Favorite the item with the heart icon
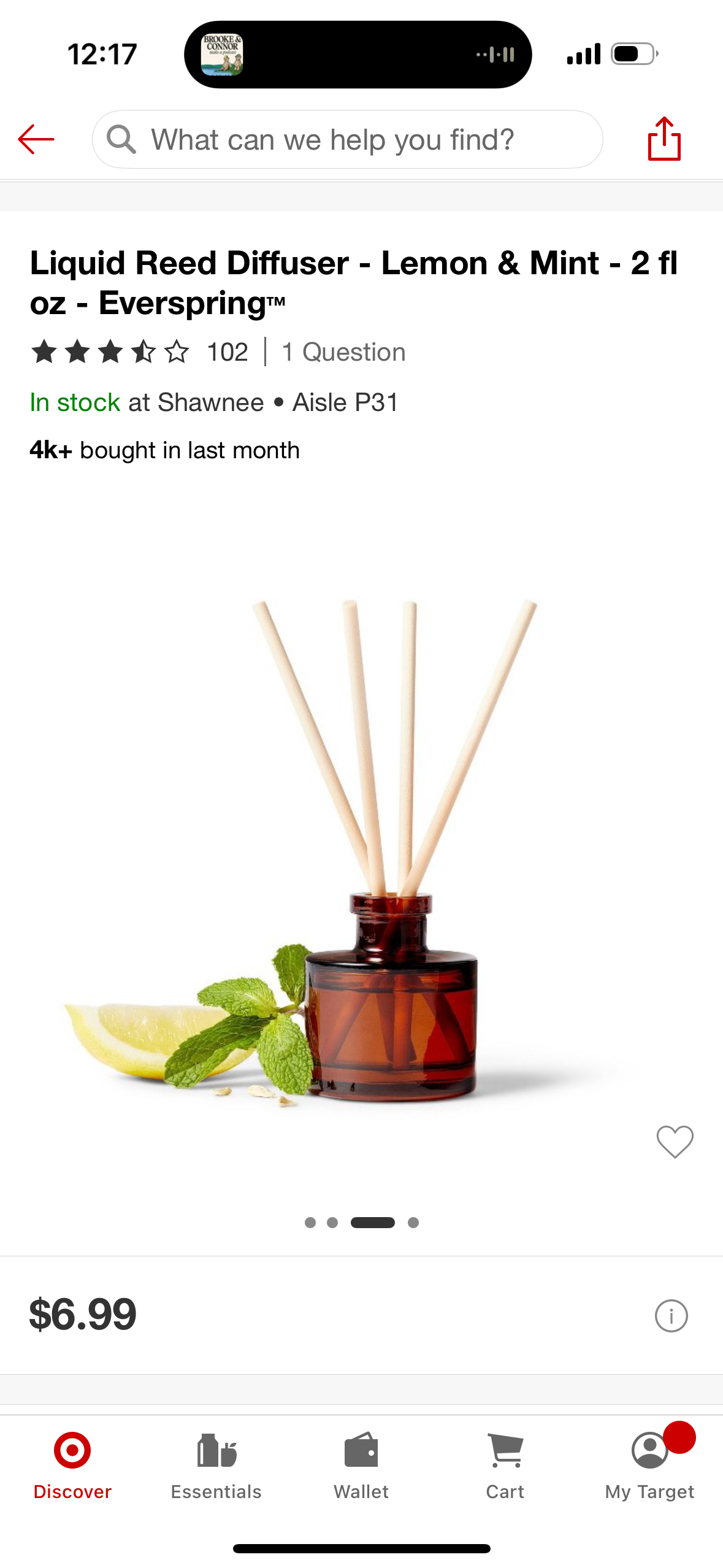The width and height of the screenshot is (723, 1568). (675, 1142)
